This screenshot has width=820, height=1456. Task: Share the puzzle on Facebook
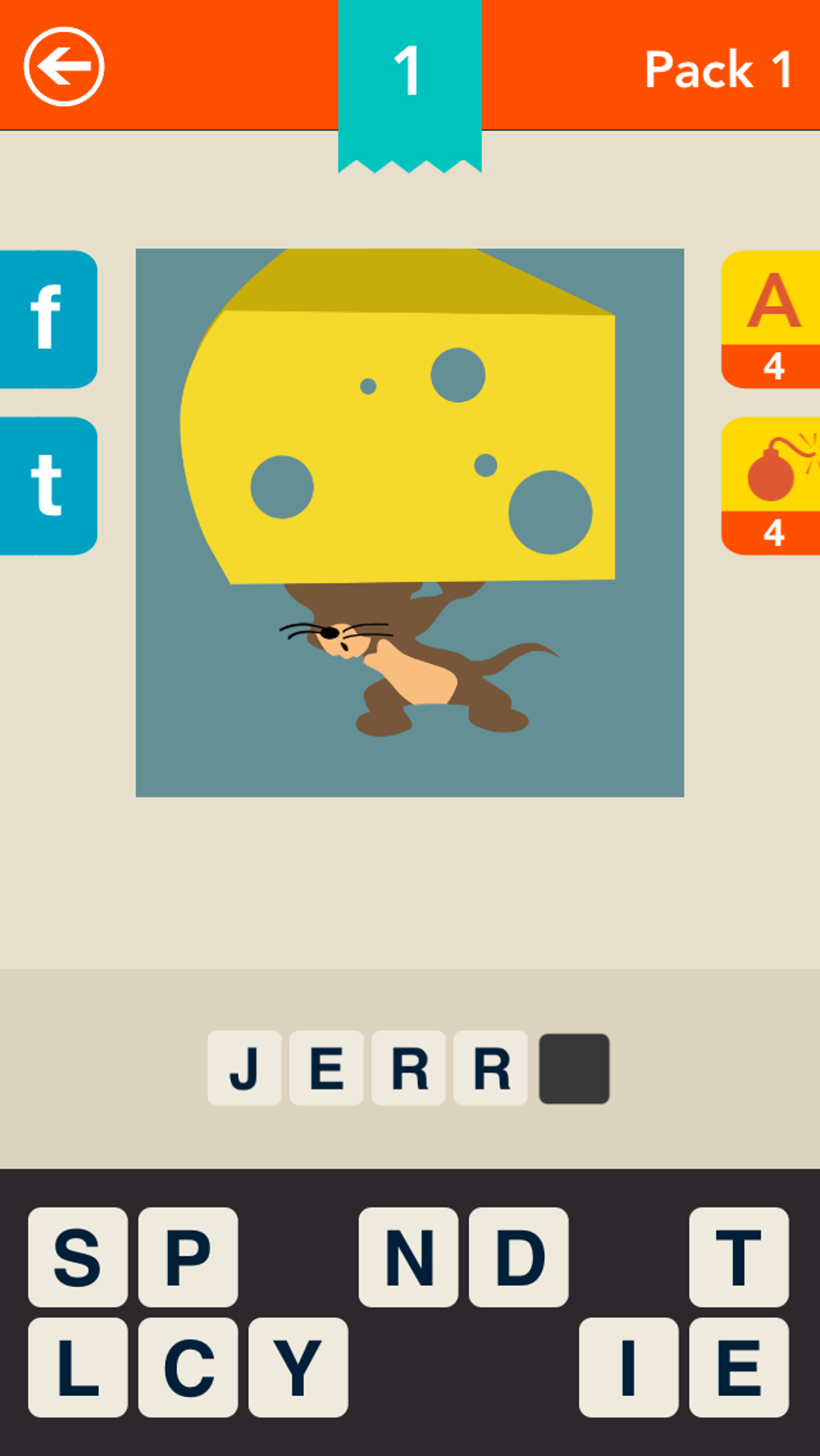point(48,319)
